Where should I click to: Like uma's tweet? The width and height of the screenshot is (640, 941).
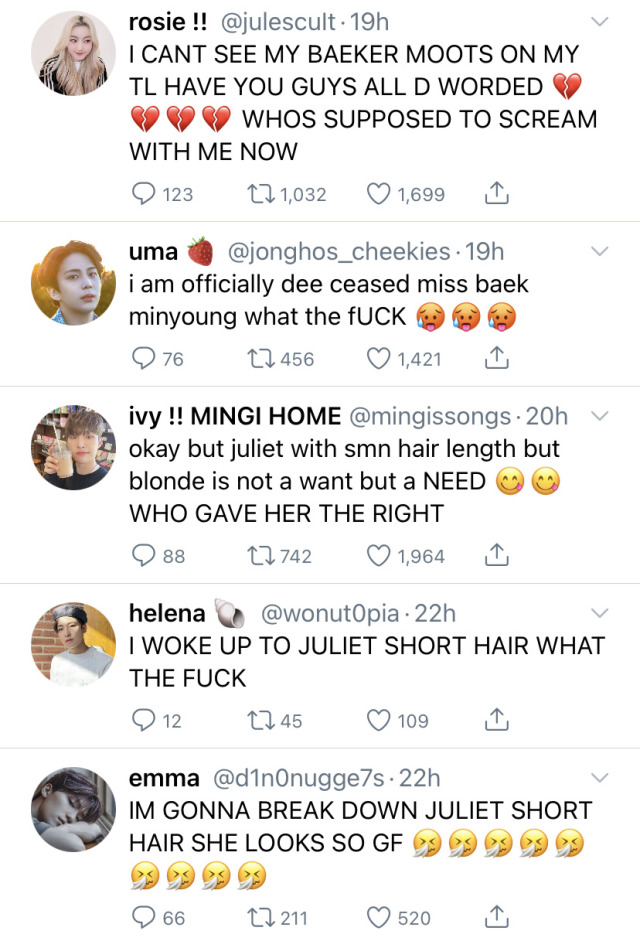[x=379, y=358]
